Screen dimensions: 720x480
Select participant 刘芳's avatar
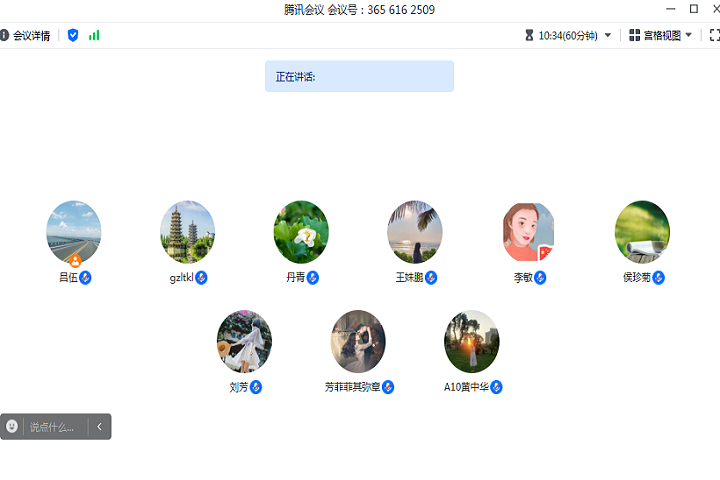(x=244, y=342)
